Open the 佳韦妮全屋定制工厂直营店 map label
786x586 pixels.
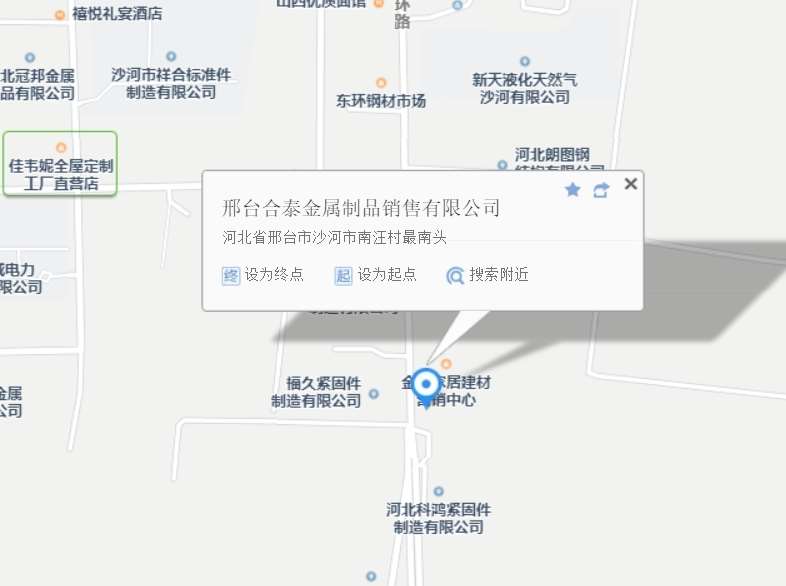pos(61,165)
